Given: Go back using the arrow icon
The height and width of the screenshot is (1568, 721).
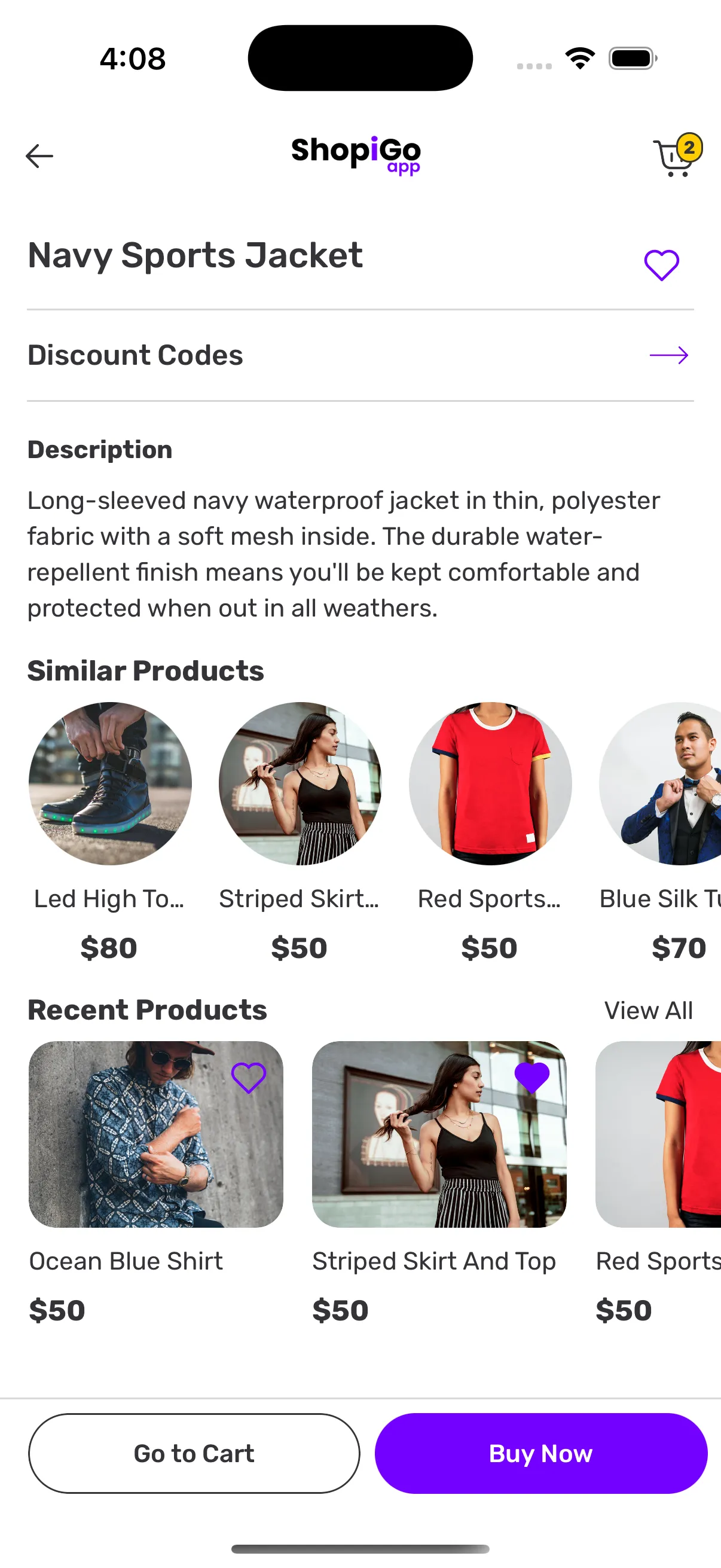Looking at the screenshot, I should 39,156.
